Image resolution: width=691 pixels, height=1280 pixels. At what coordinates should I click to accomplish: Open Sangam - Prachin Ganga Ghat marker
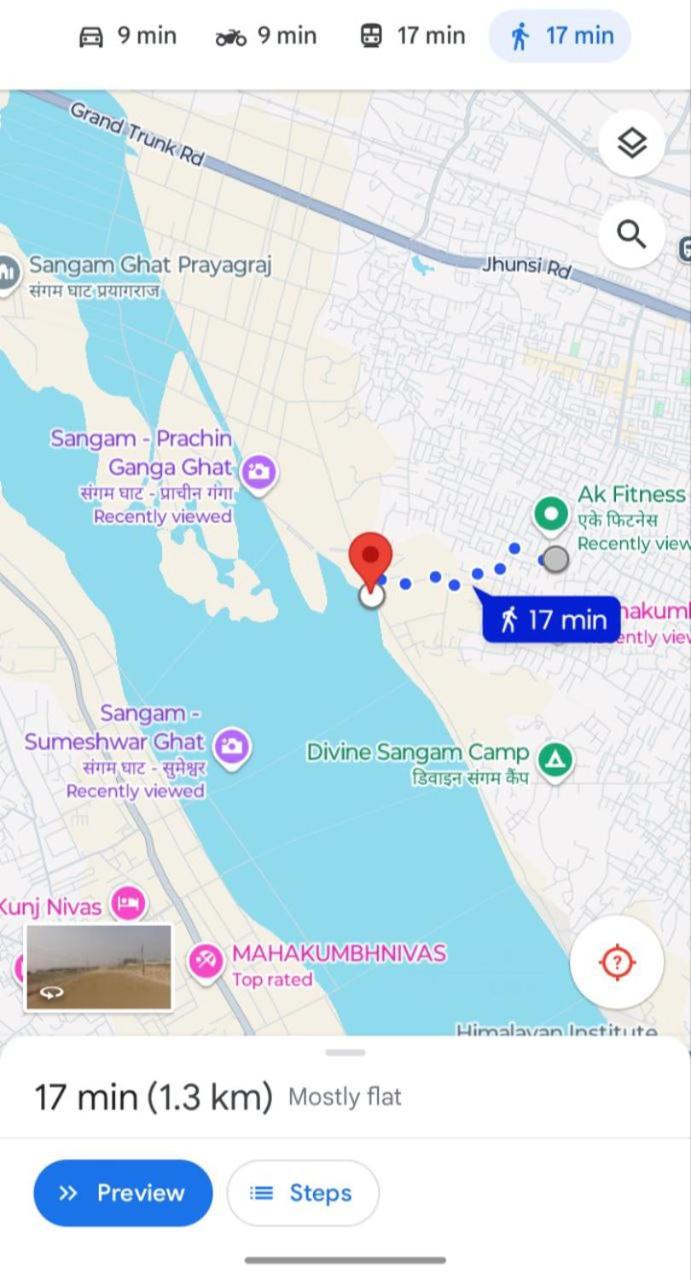click(258, 472)
